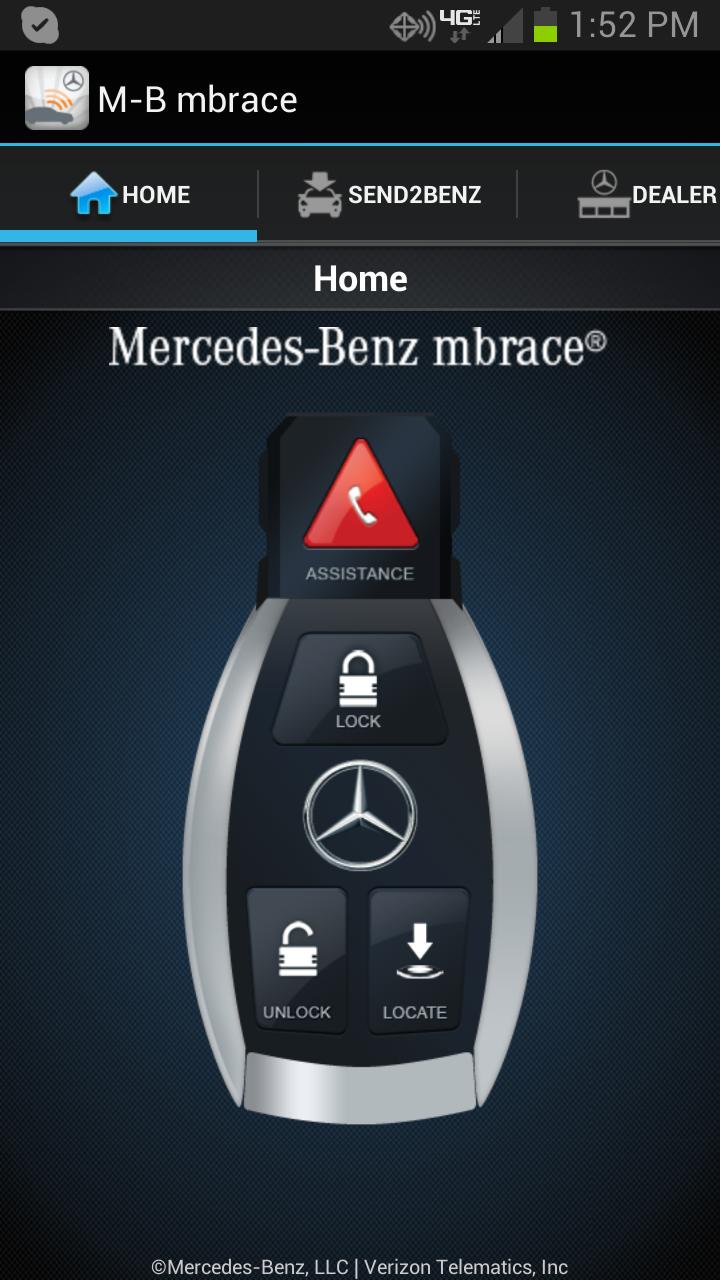
Task: Tap the checkmark icon in the notification bar
Action: click(x=40, y=25)
